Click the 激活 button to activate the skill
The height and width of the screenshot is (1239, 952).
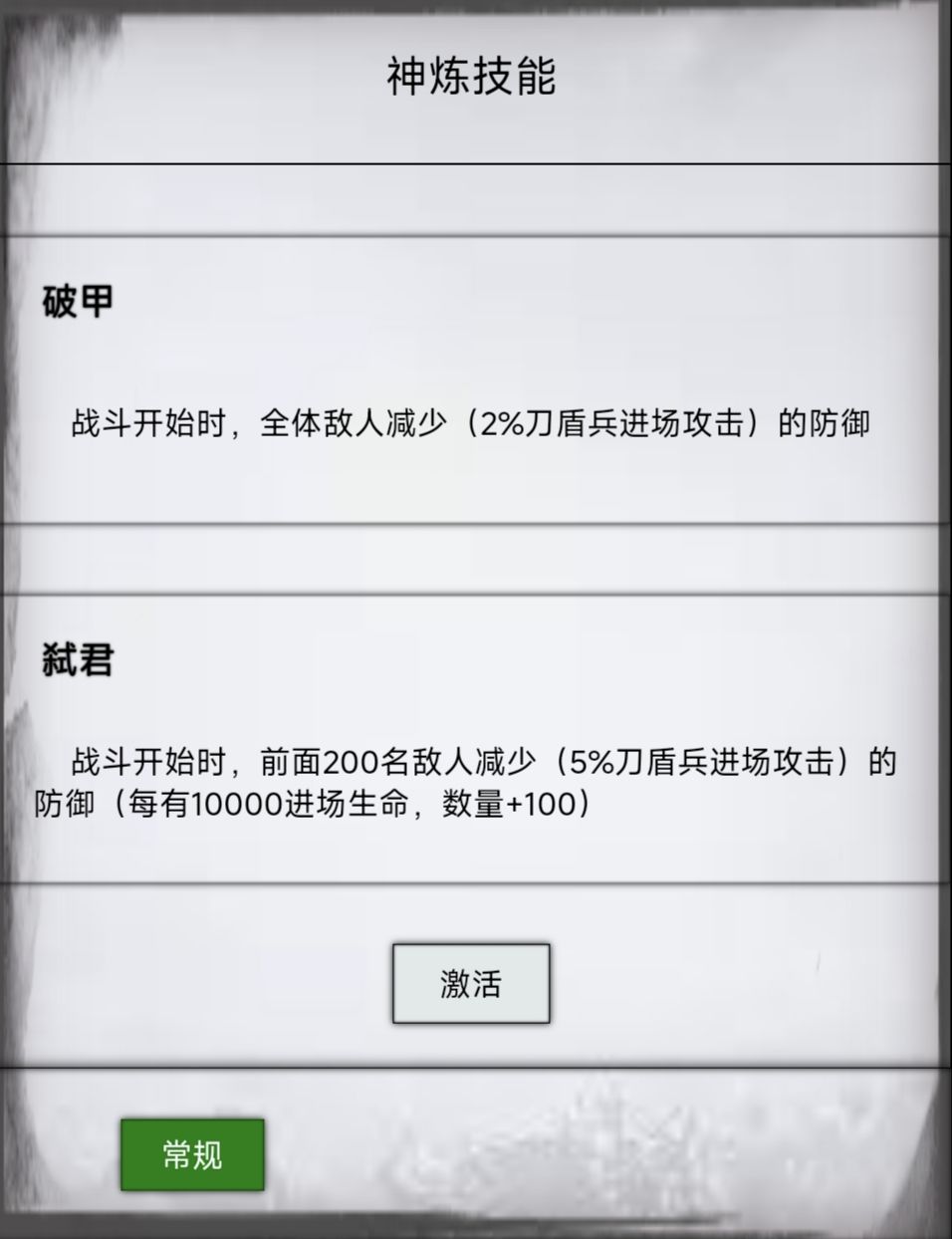click(471, 983)
